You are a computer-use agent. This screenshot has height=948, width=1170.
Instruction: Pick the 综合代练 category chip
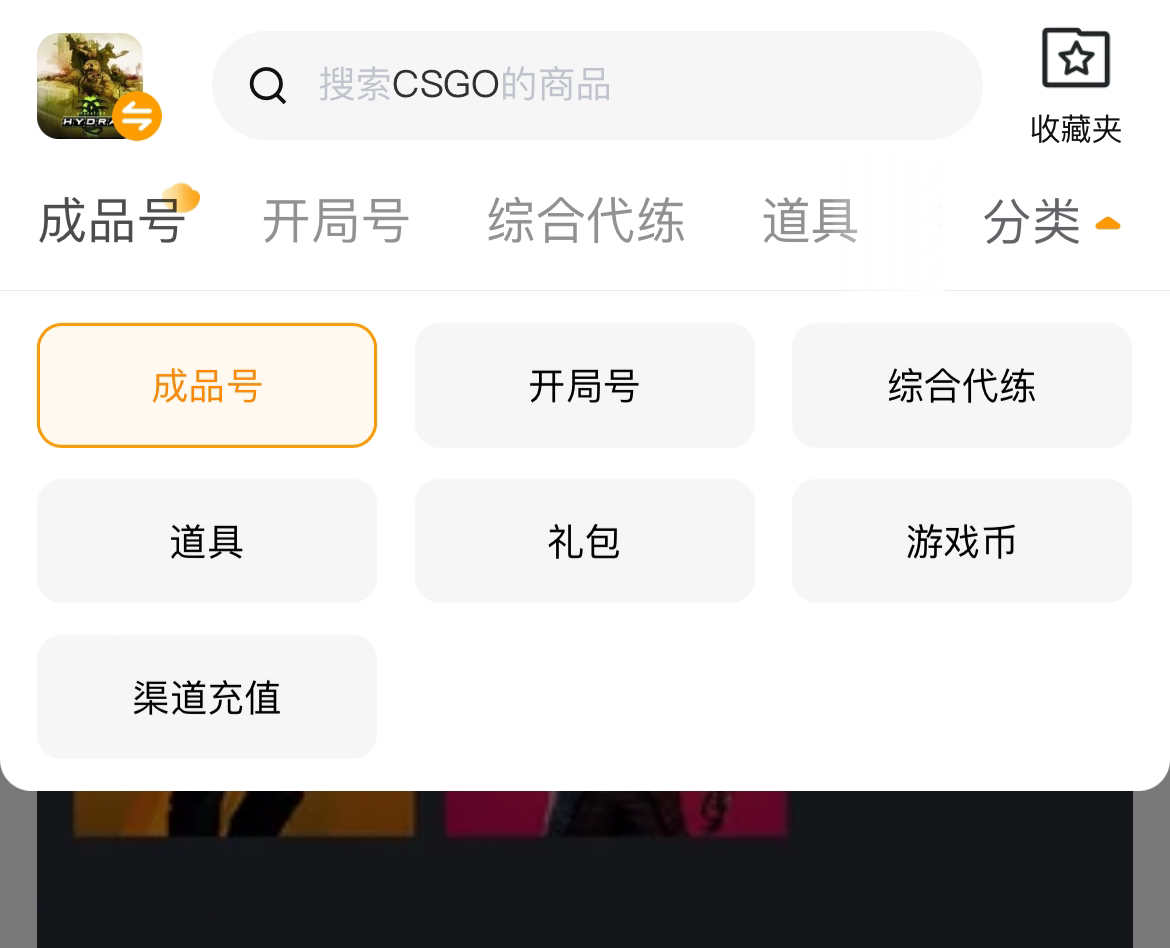click(961, 385)
